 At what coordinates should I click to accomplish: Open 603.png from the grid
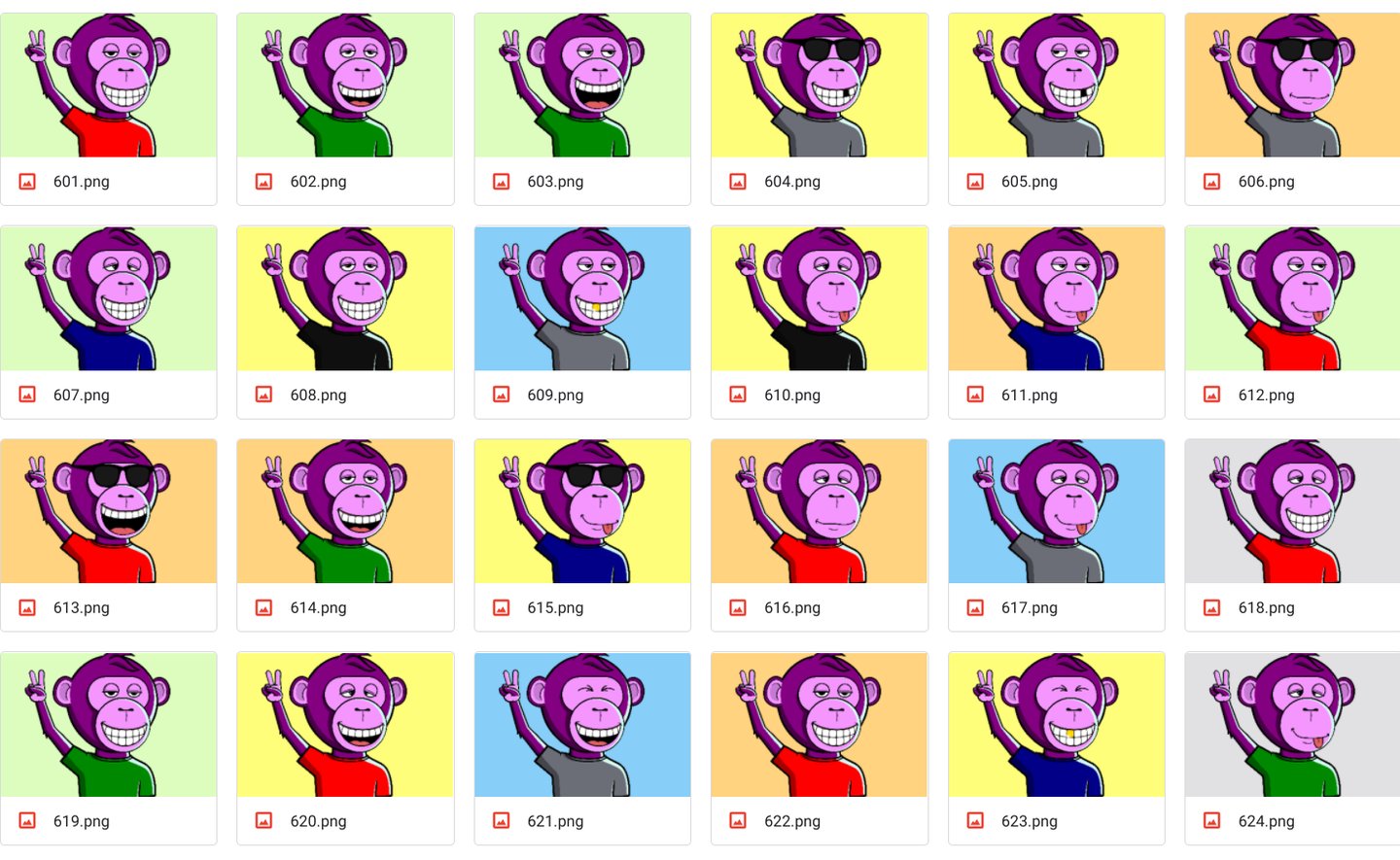tap(582, 87)
